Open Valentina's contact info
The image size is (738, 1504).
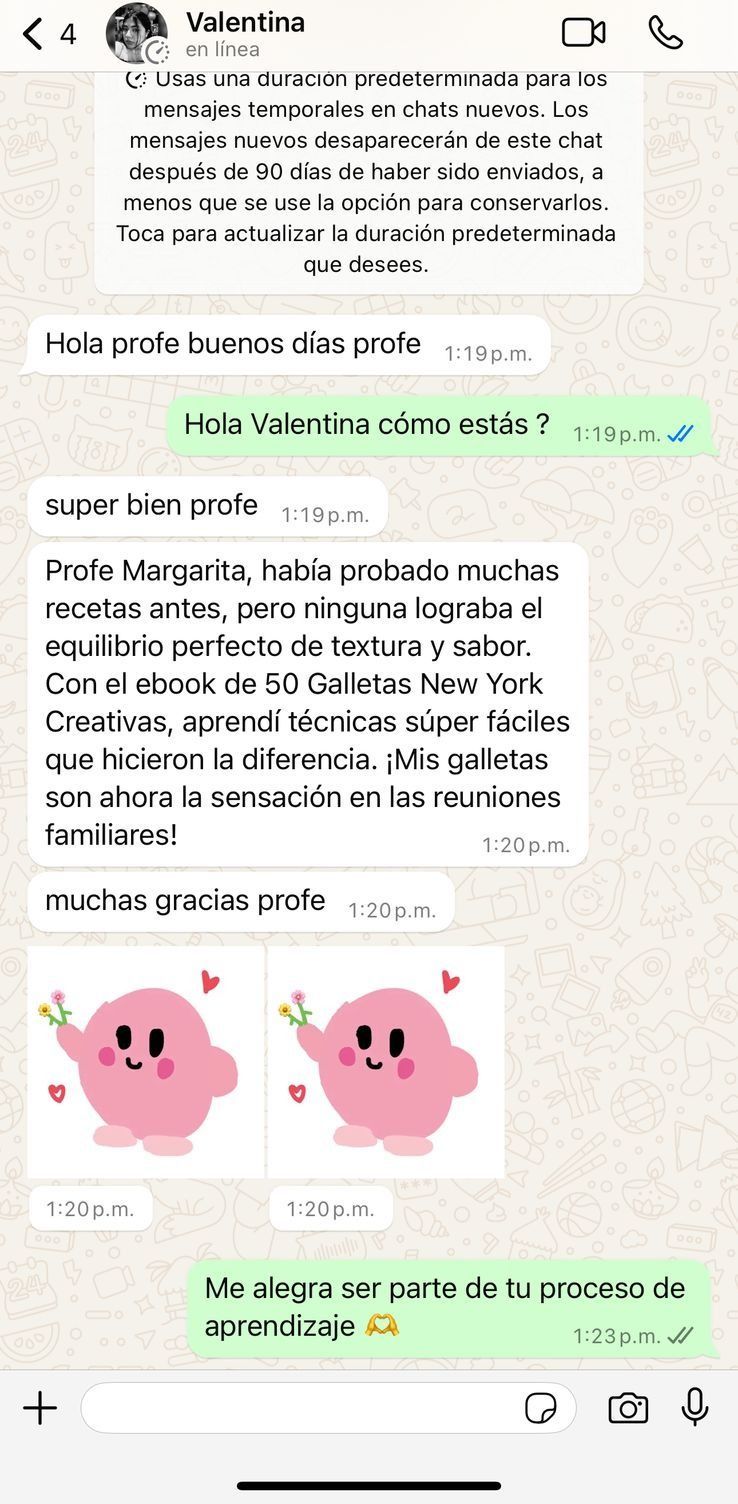246,34
